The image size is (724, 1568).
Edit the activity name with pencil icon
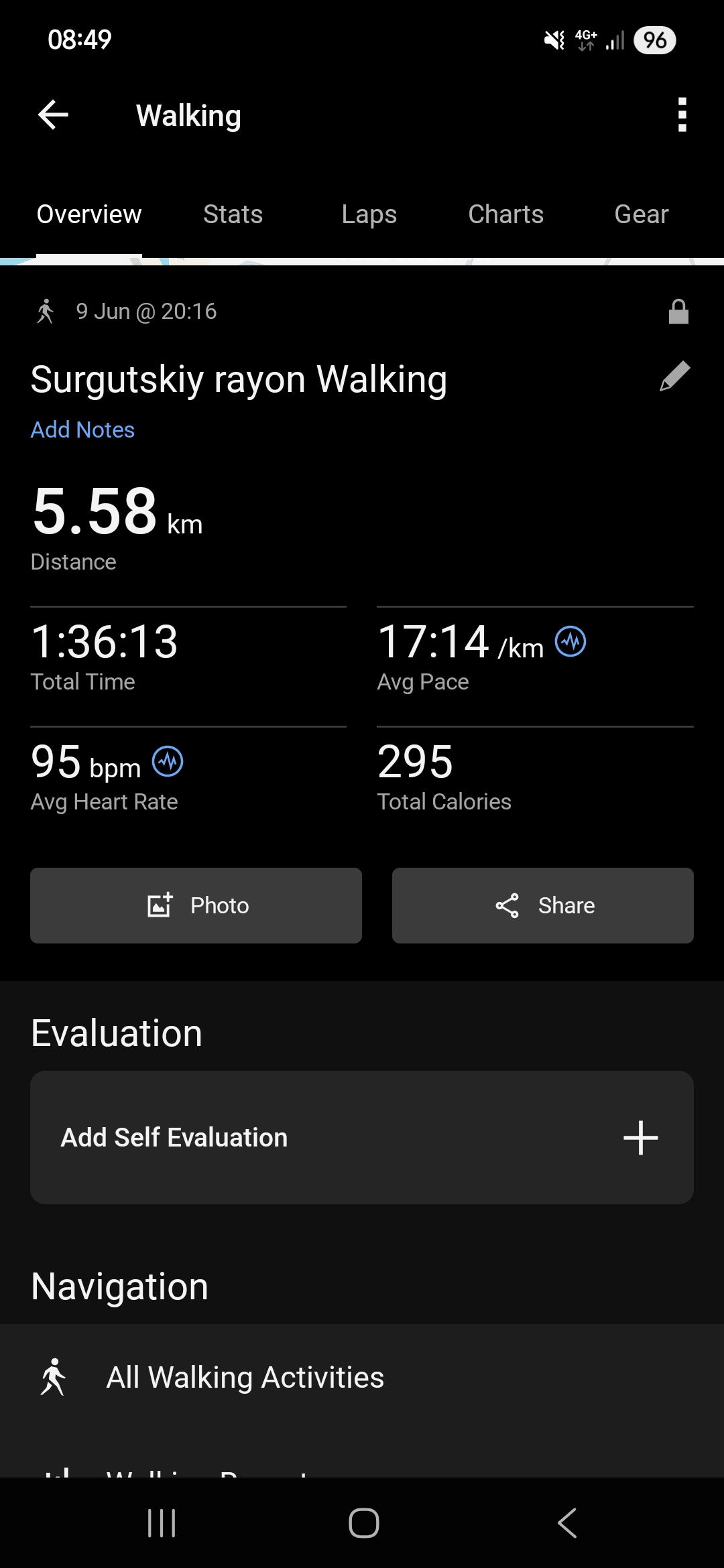pyautogui.click(x=674, y=376)
